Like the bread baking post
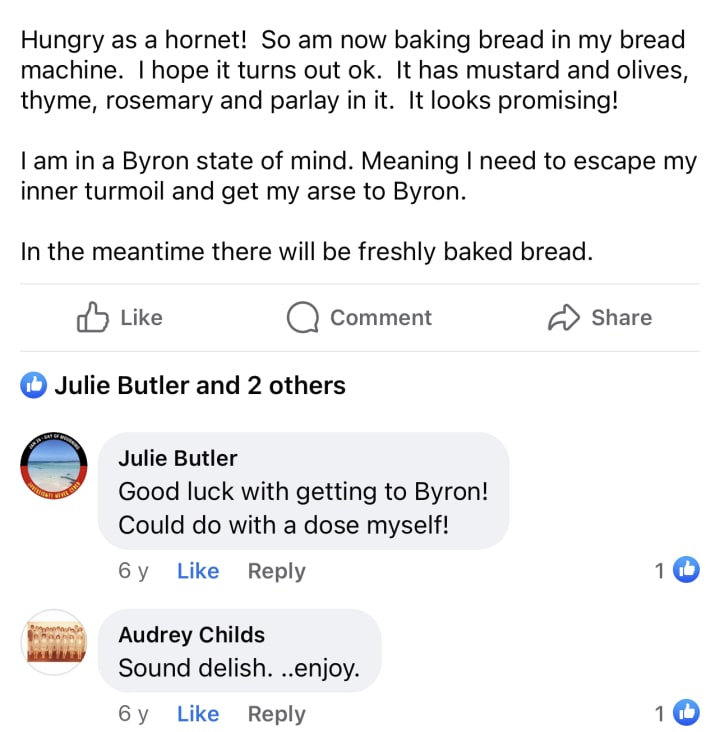The height and width of the screenshot is (732, 720). [119, 318]
